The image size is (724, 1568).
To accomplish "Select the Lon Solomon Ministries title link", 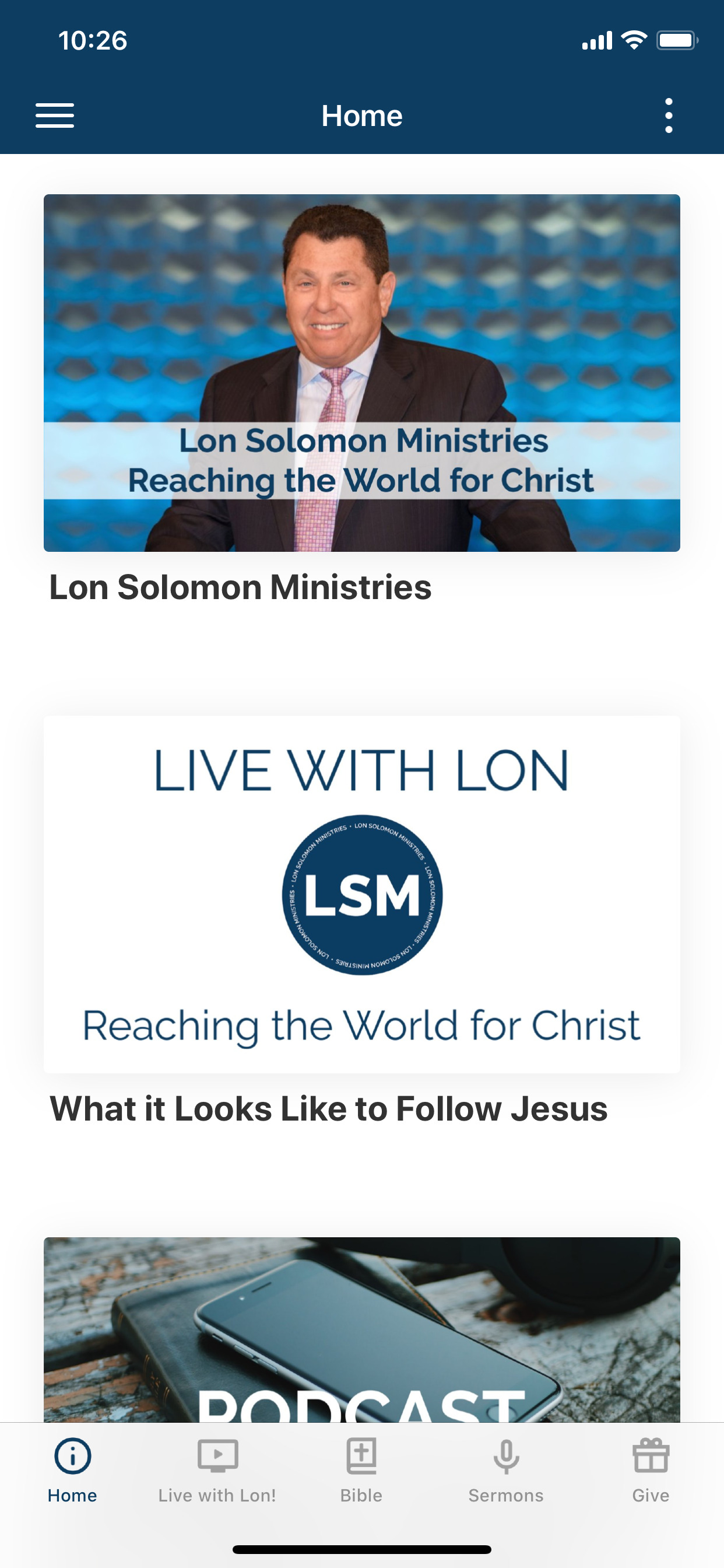I will [x=240, y=586].
